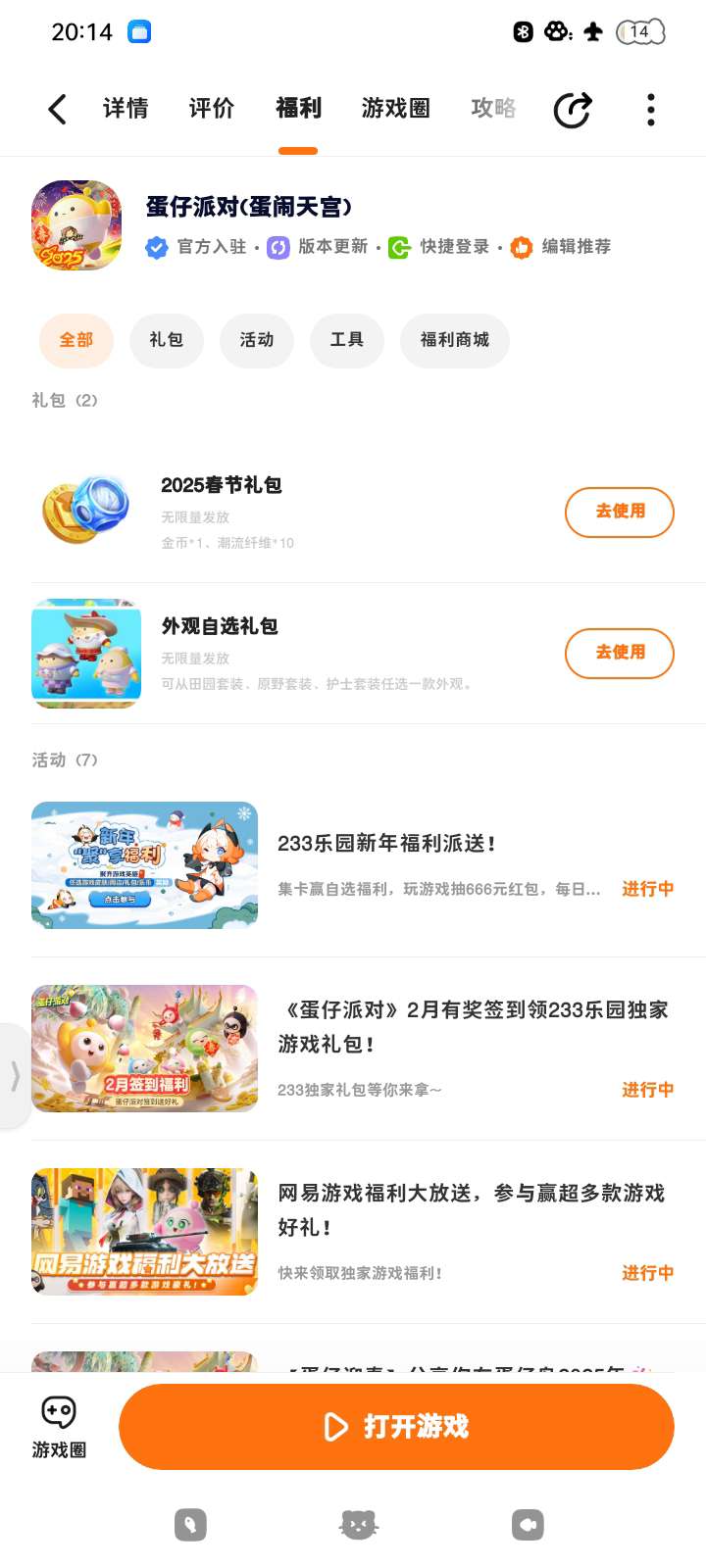This screenshot has height=1568, width=706.
Task: Open the 2月有奖签到 activity
Action: [x=353, y=1049]
